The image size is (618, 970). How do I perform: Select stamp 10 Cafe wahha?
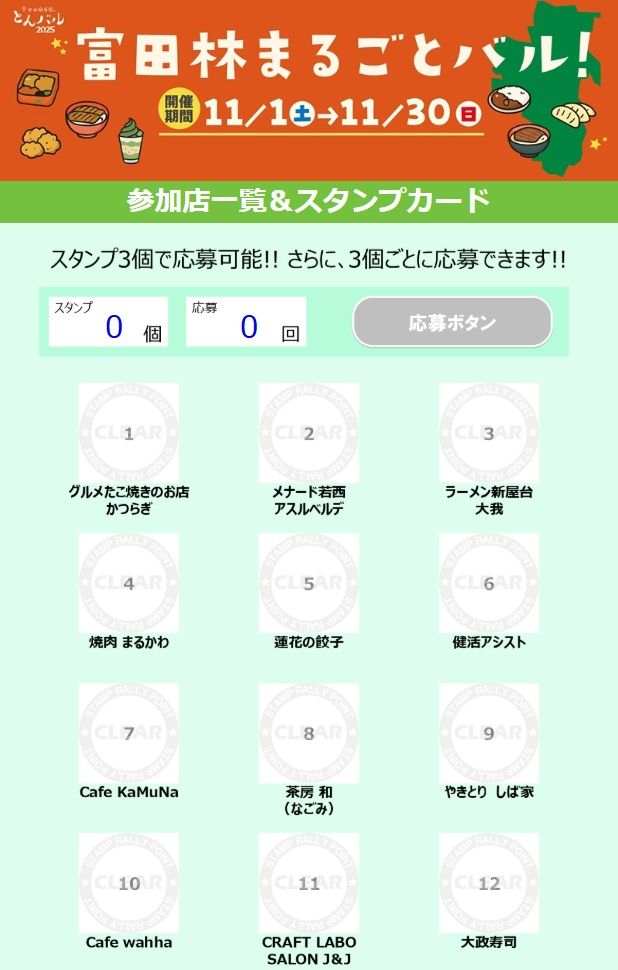129,883
